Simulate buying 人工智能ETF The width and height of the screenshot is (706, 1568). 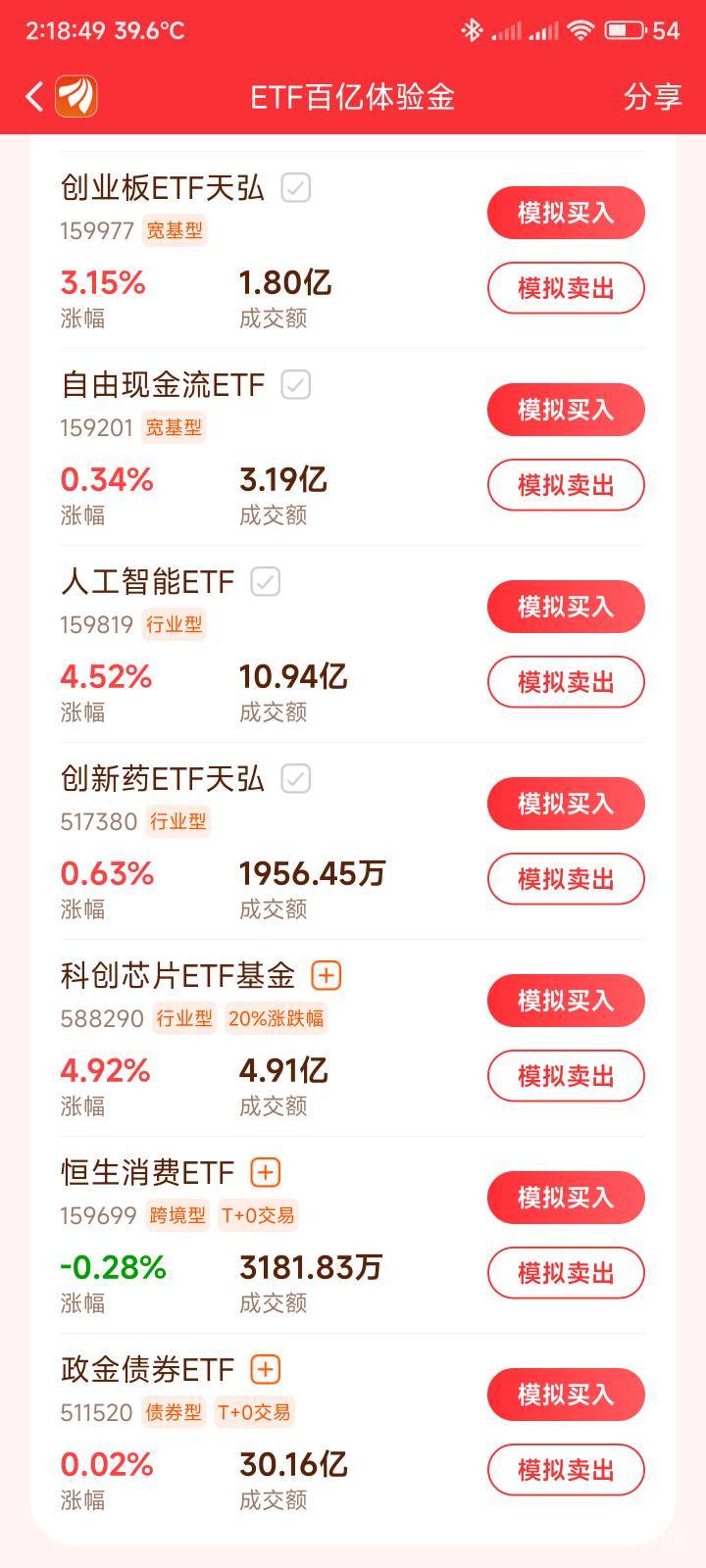click(x=566, y=607)
